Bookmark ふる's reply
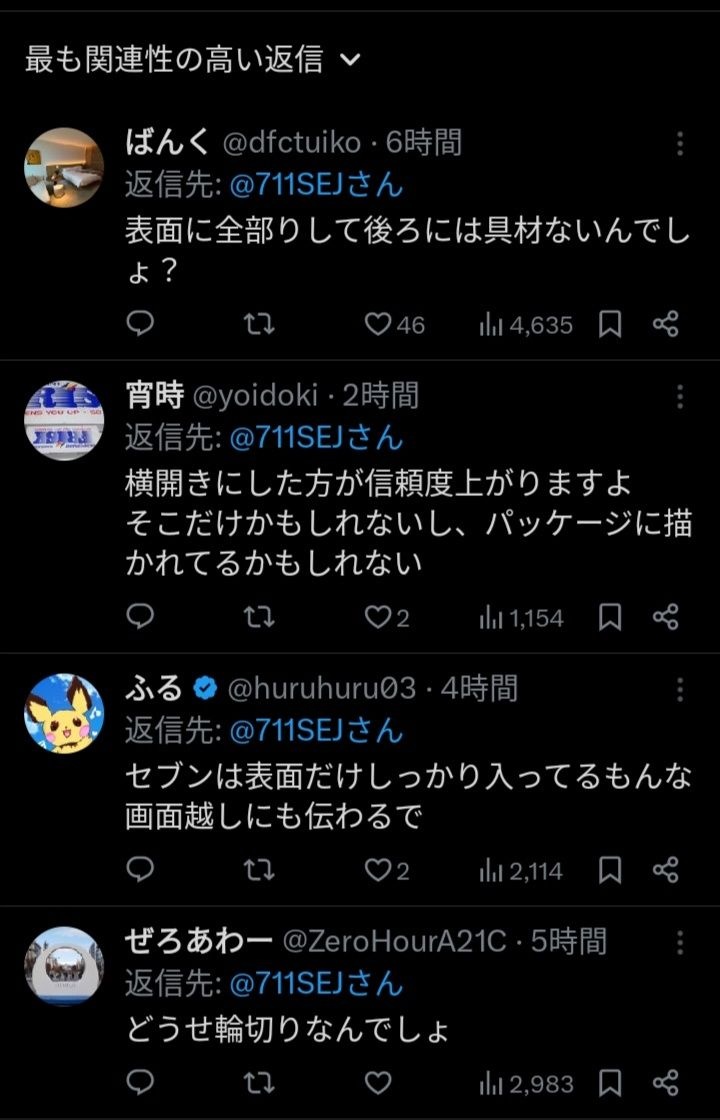The height and width of the screenshot is (1120, 720). tap(610, 870)
